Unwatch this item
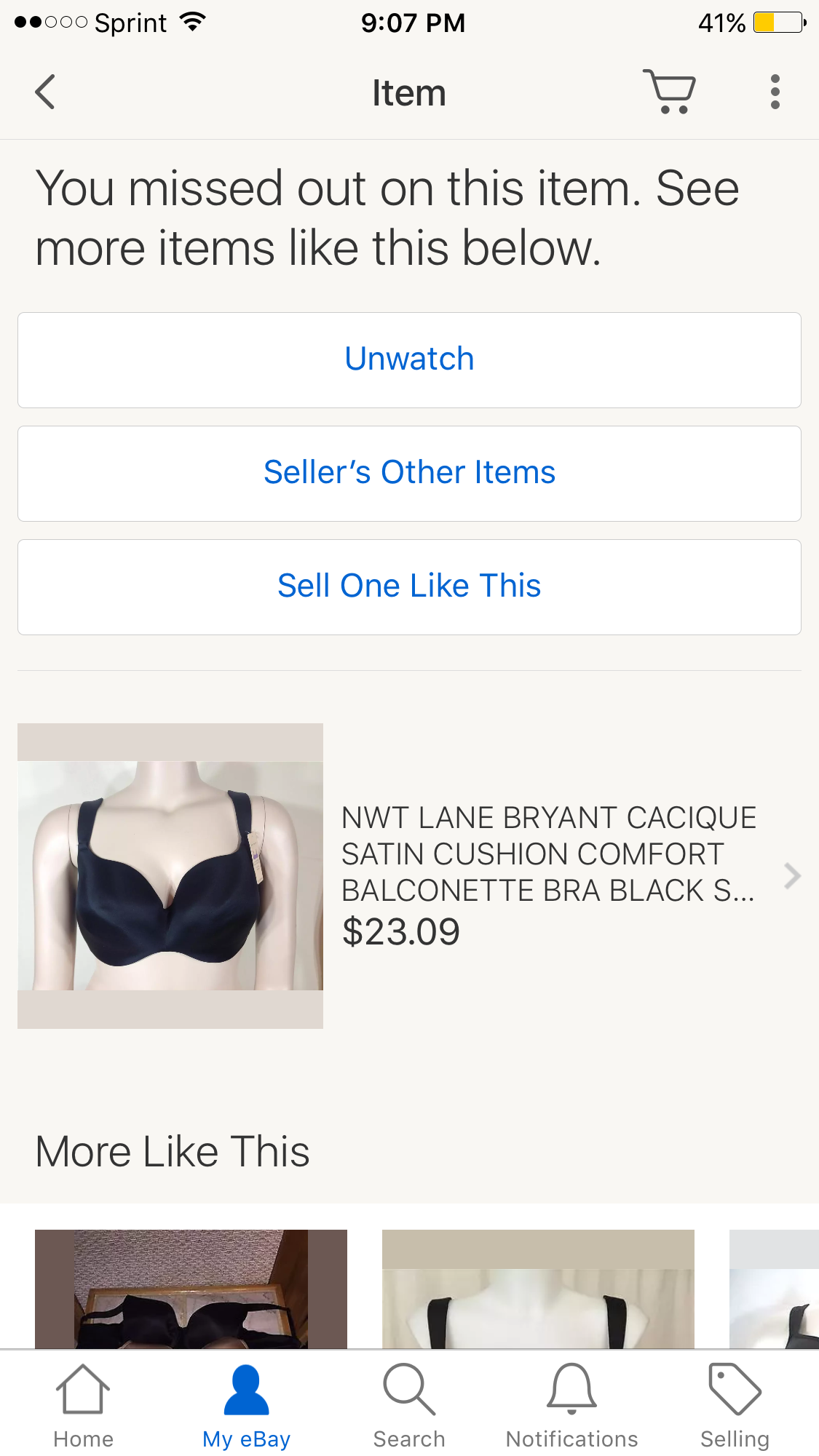The height and width of the screenshot is (1456, 819). tap(409, 359)
